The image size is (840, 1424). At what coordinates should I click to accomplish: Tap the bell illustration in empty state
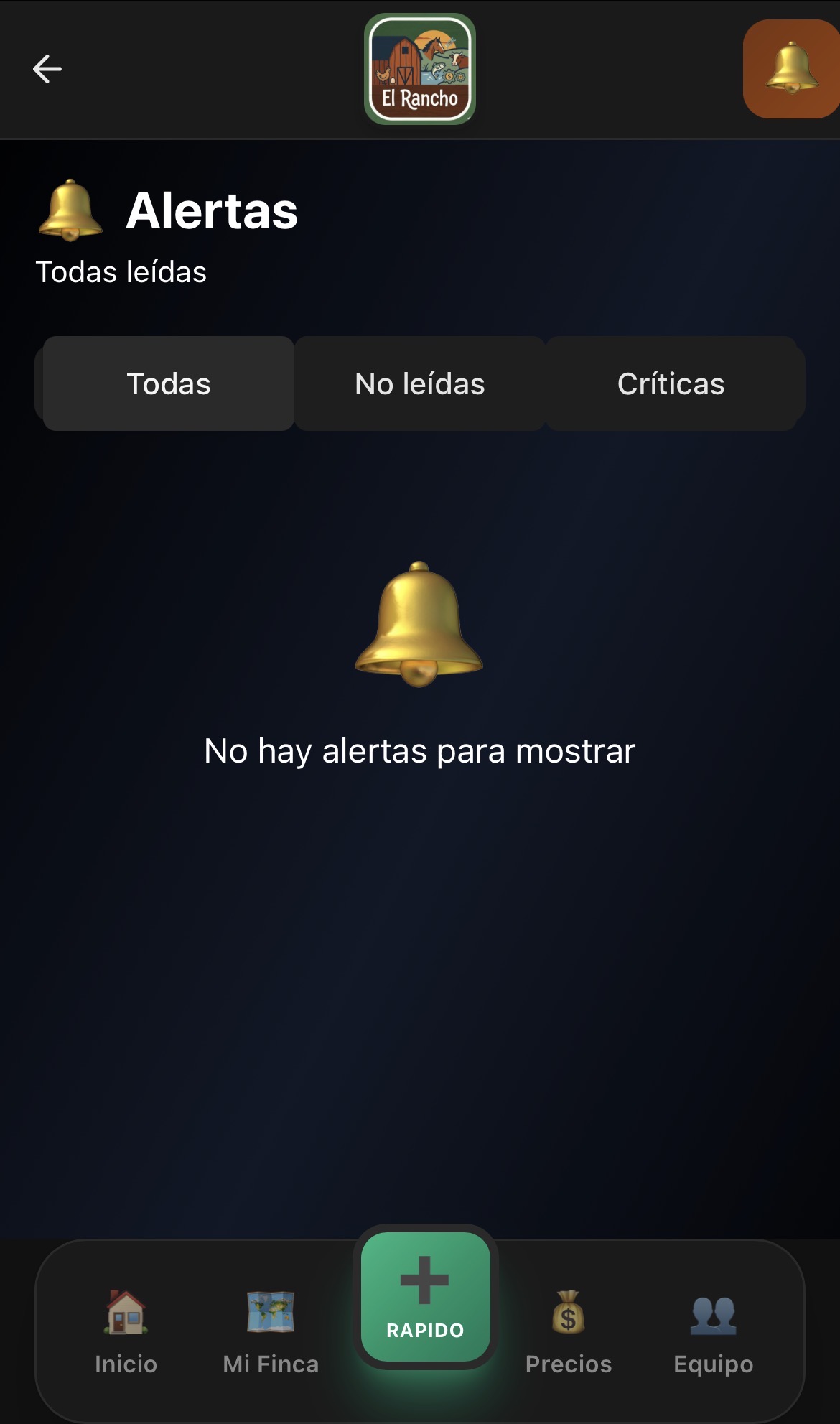(420, 625)
